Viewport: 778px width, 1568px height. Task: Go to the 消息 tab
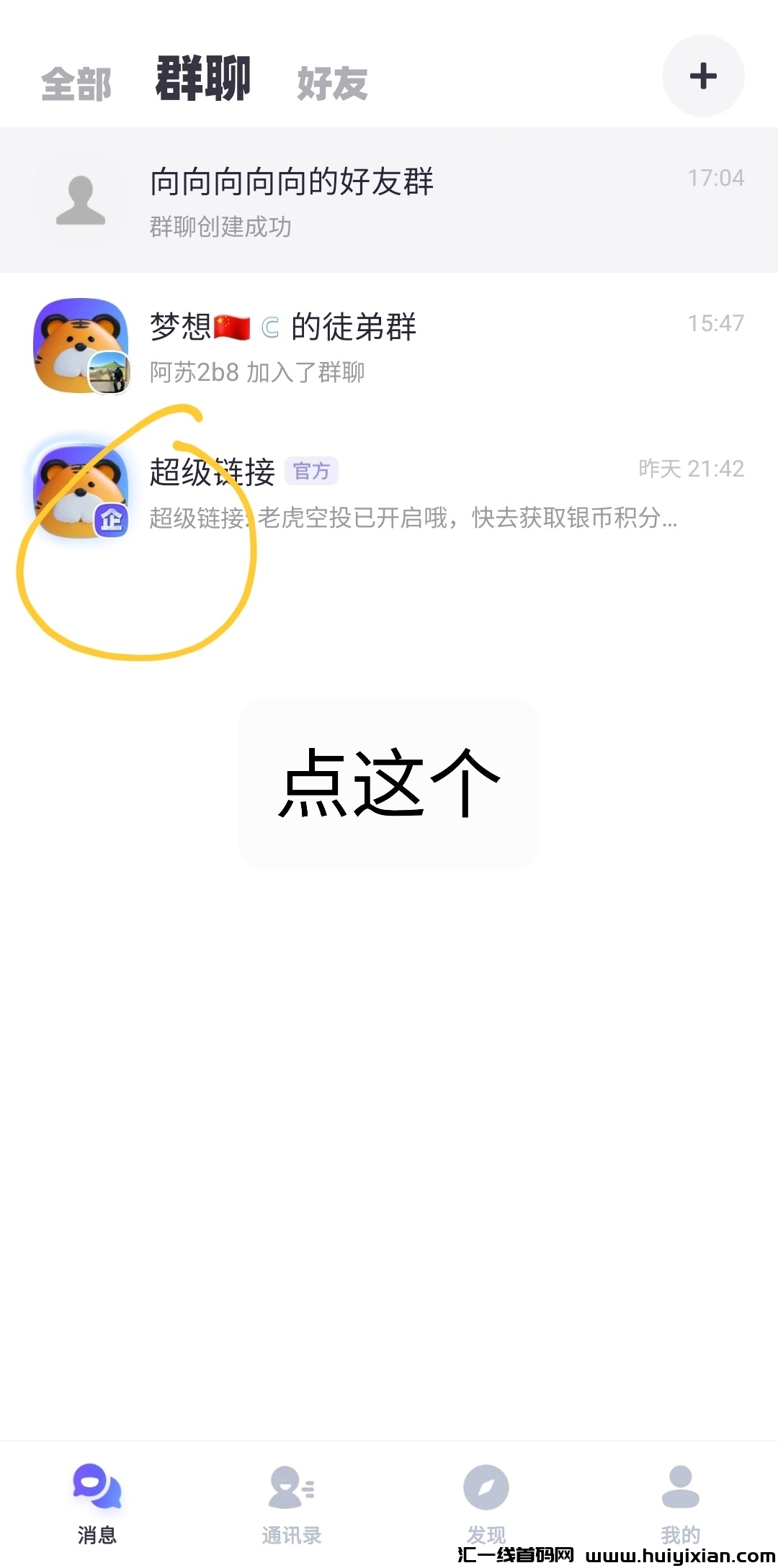[97, 1502]
